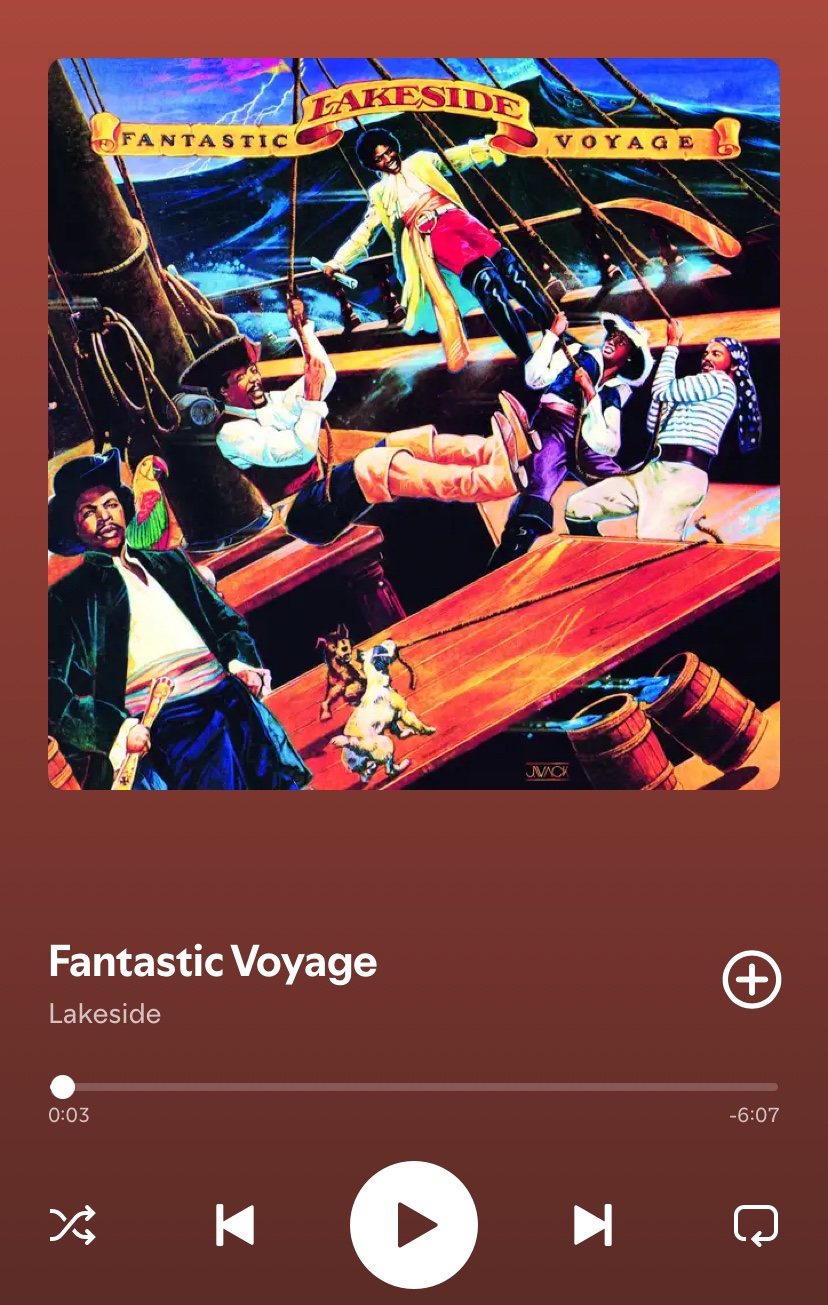Skip to the next track
This screenshot has width=828, height=1305.
coord(592,1225)
